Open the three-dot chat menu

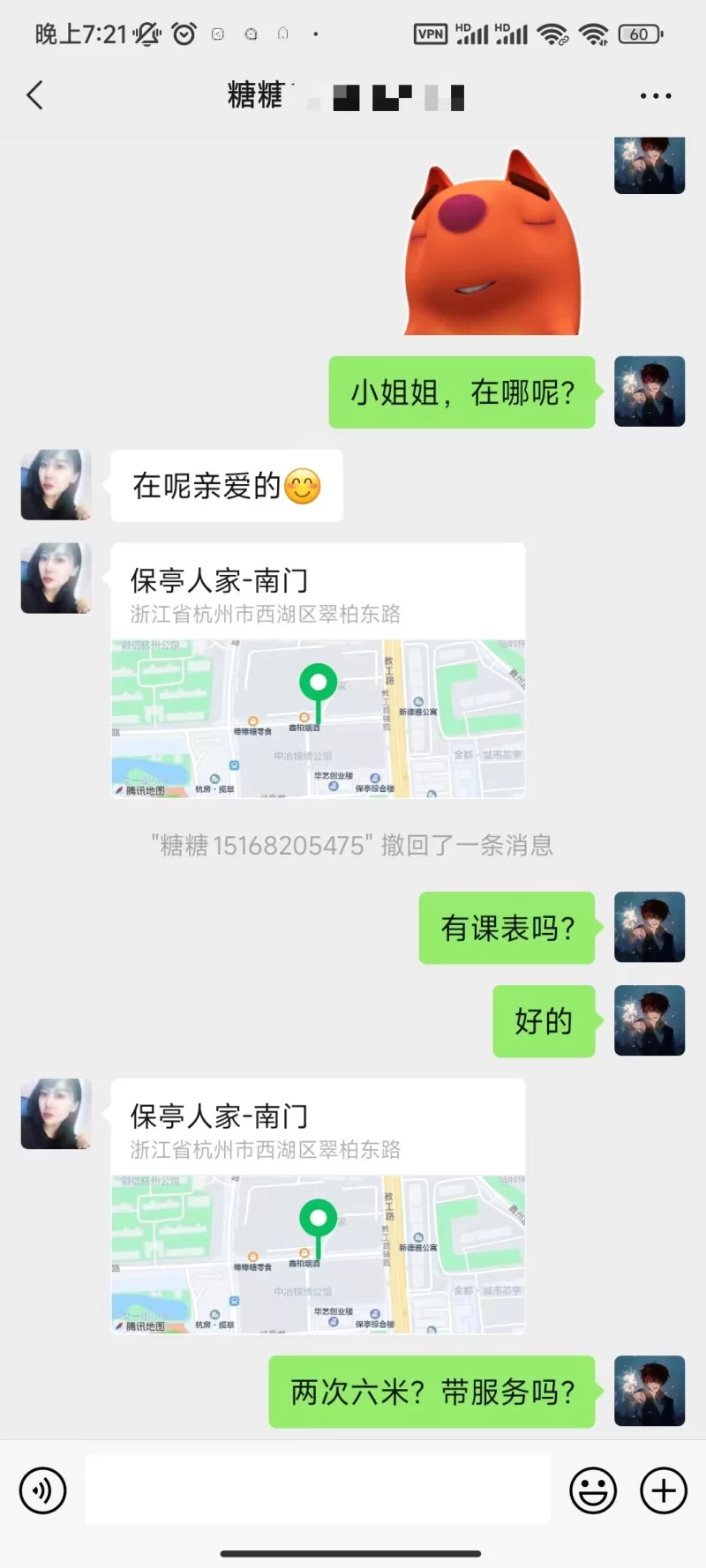point(656,95)
